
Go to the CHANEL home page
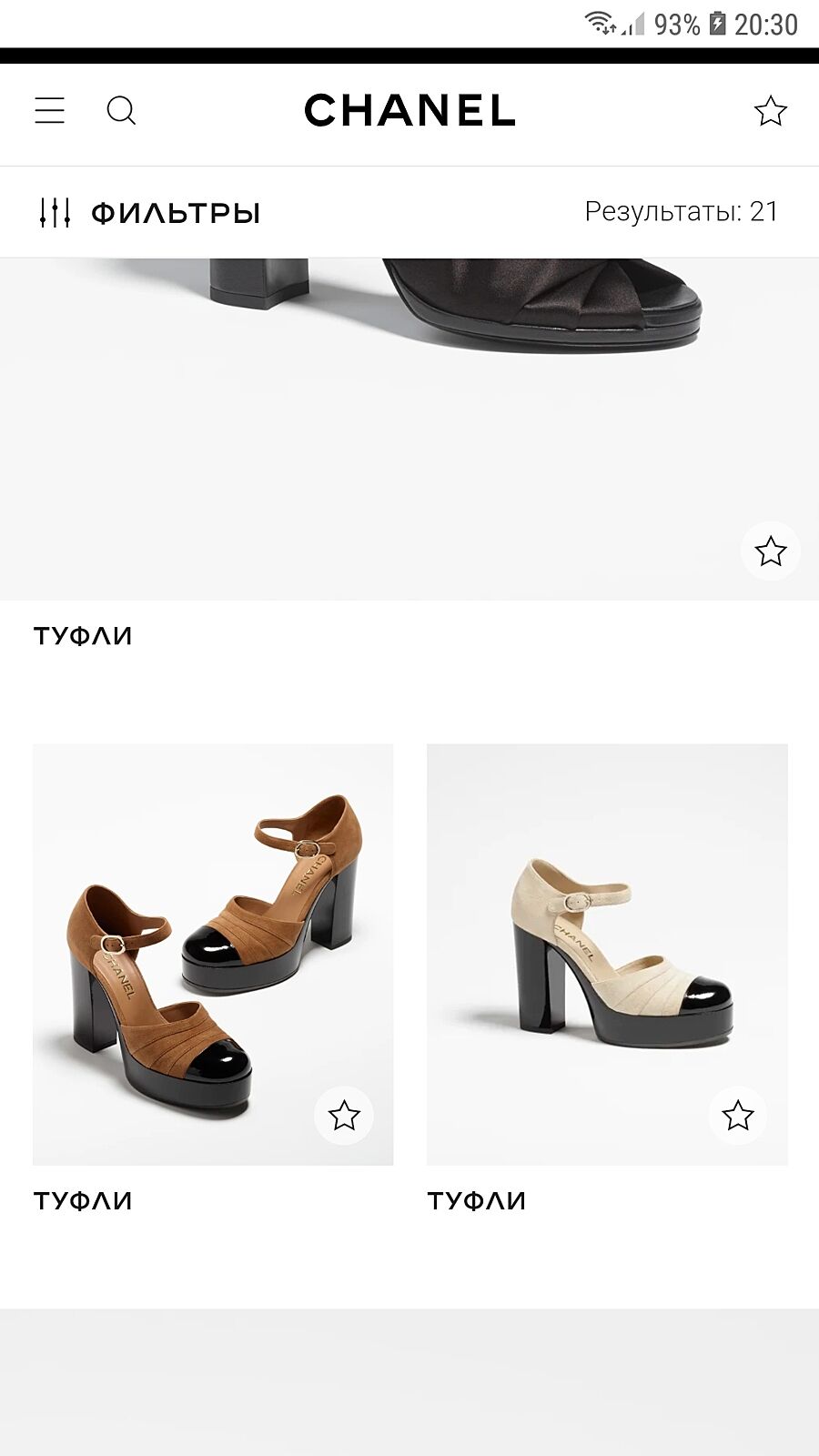[409, 111]
